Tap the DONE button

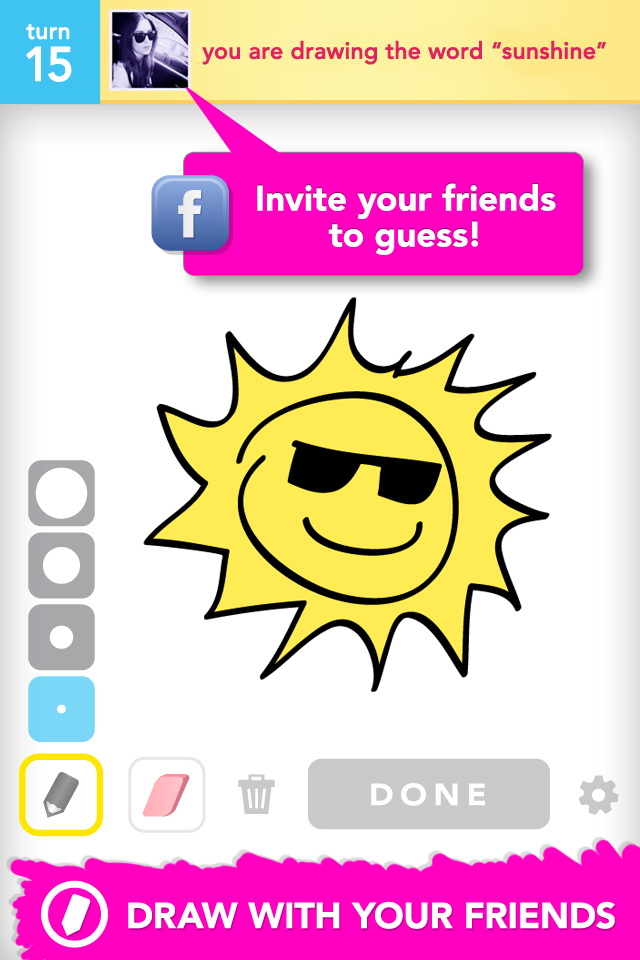click(x=428, y=795)
